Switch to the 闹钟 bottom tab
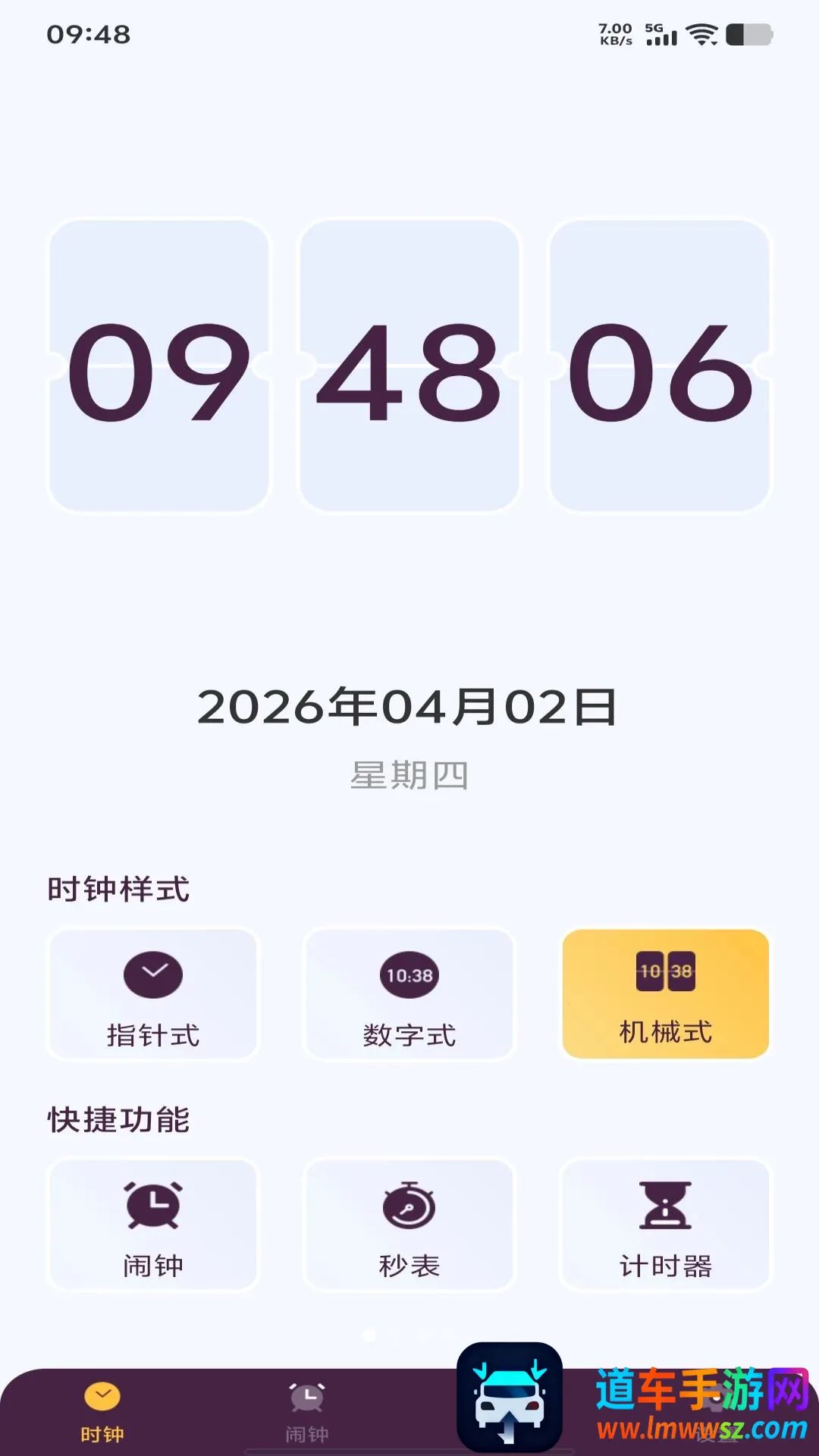819x1456 pixels. click(307, 1411)
